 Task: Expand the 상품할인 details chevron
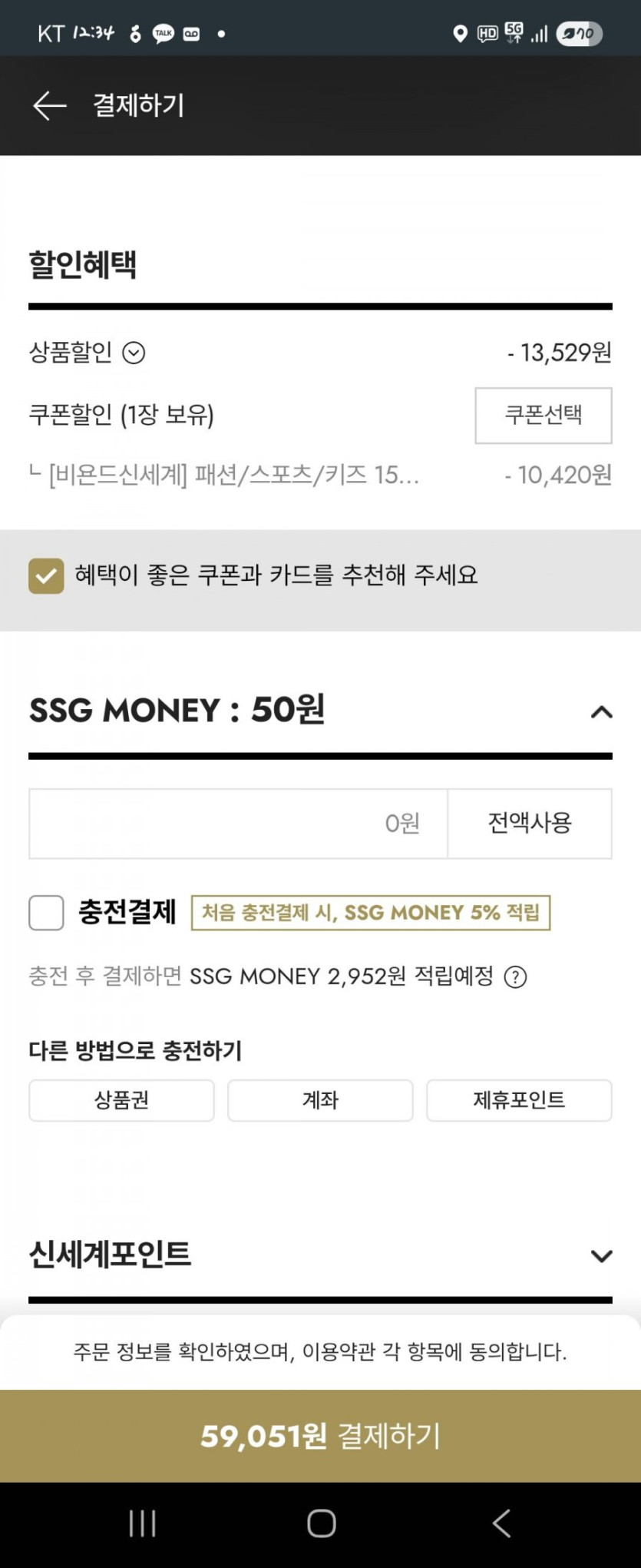tap(134, 353)
